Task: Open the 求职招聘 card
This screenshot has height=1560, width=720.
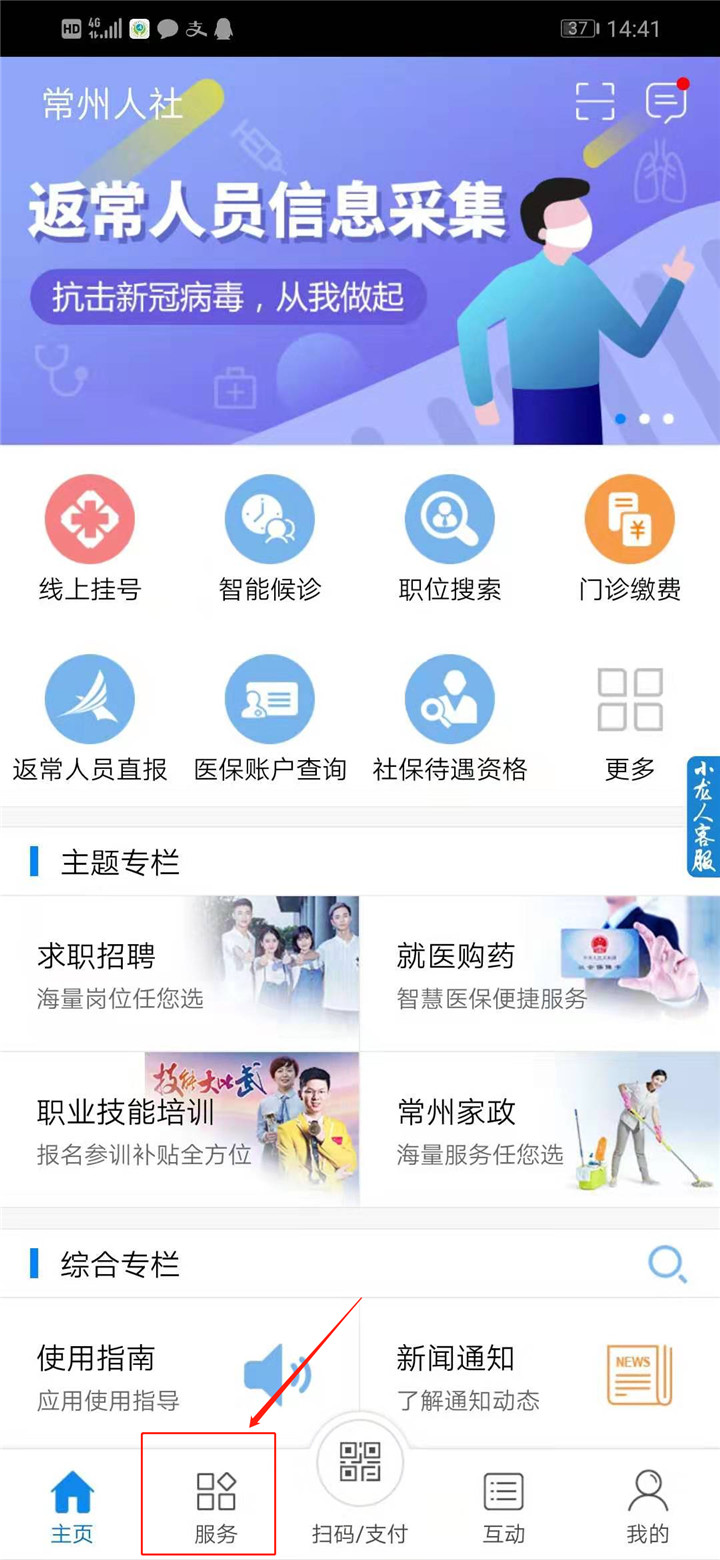Action: [180, 972]
